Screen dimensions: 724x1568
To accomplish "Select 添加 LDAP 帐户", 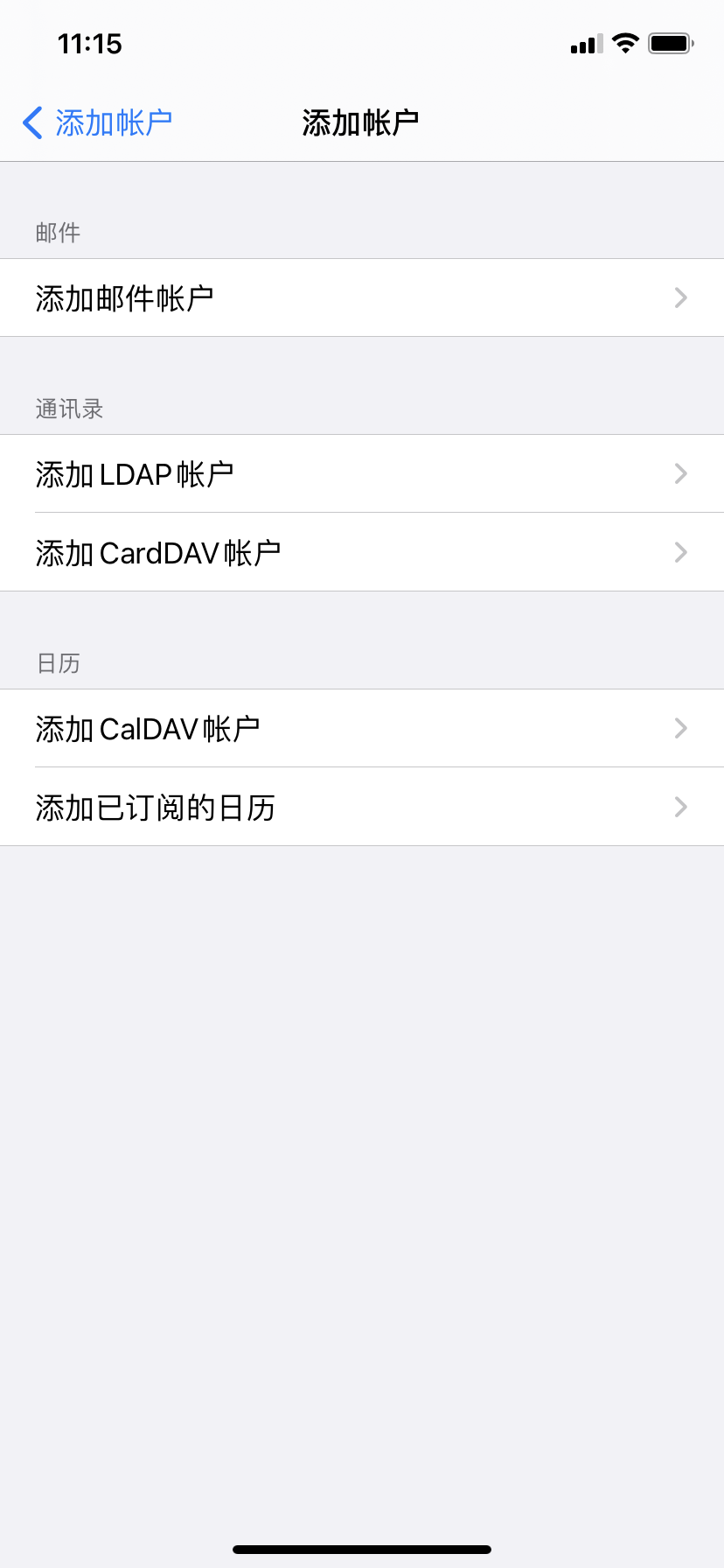I will 362,474.
